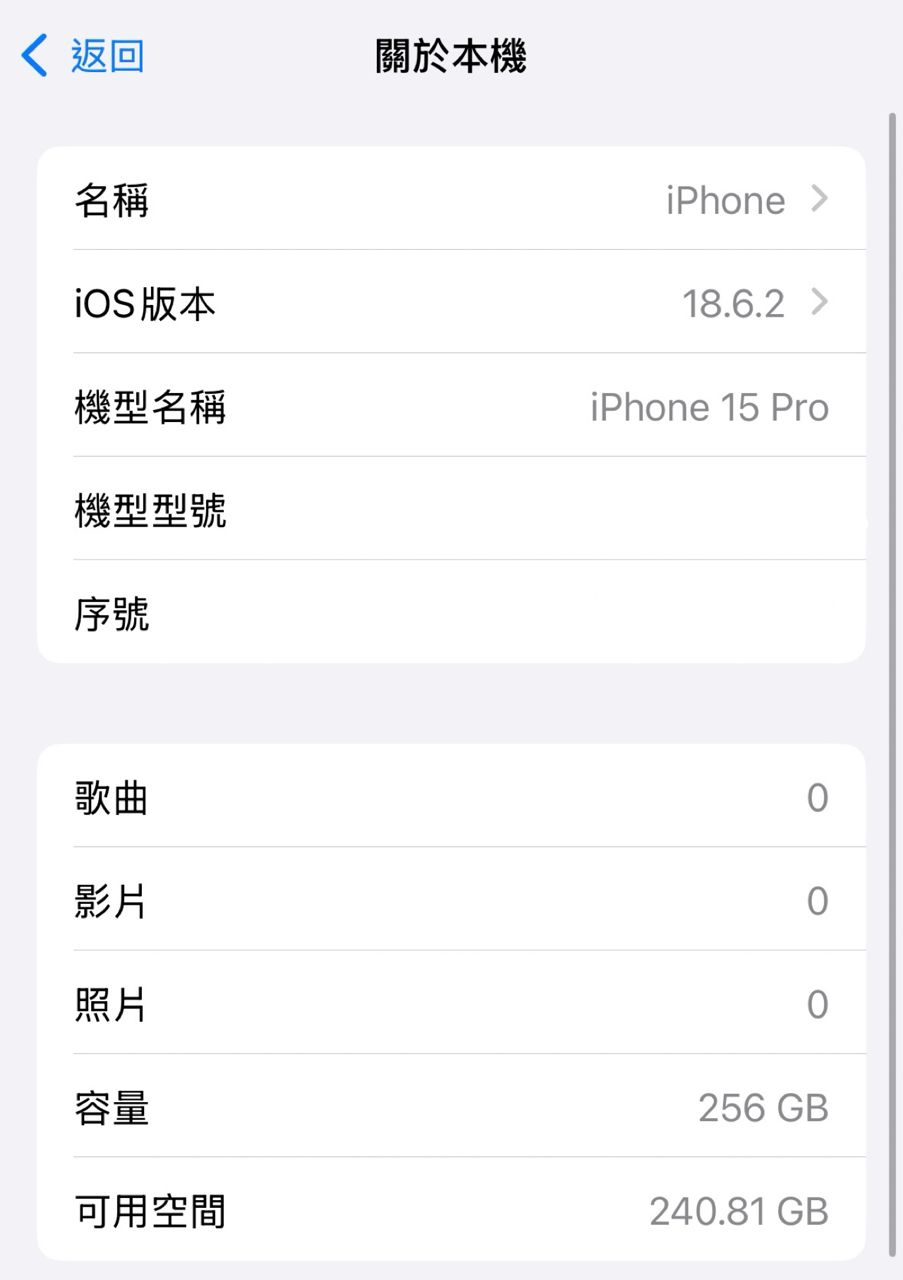Open the 名稱 row to rename iPhone

[450, 200]
